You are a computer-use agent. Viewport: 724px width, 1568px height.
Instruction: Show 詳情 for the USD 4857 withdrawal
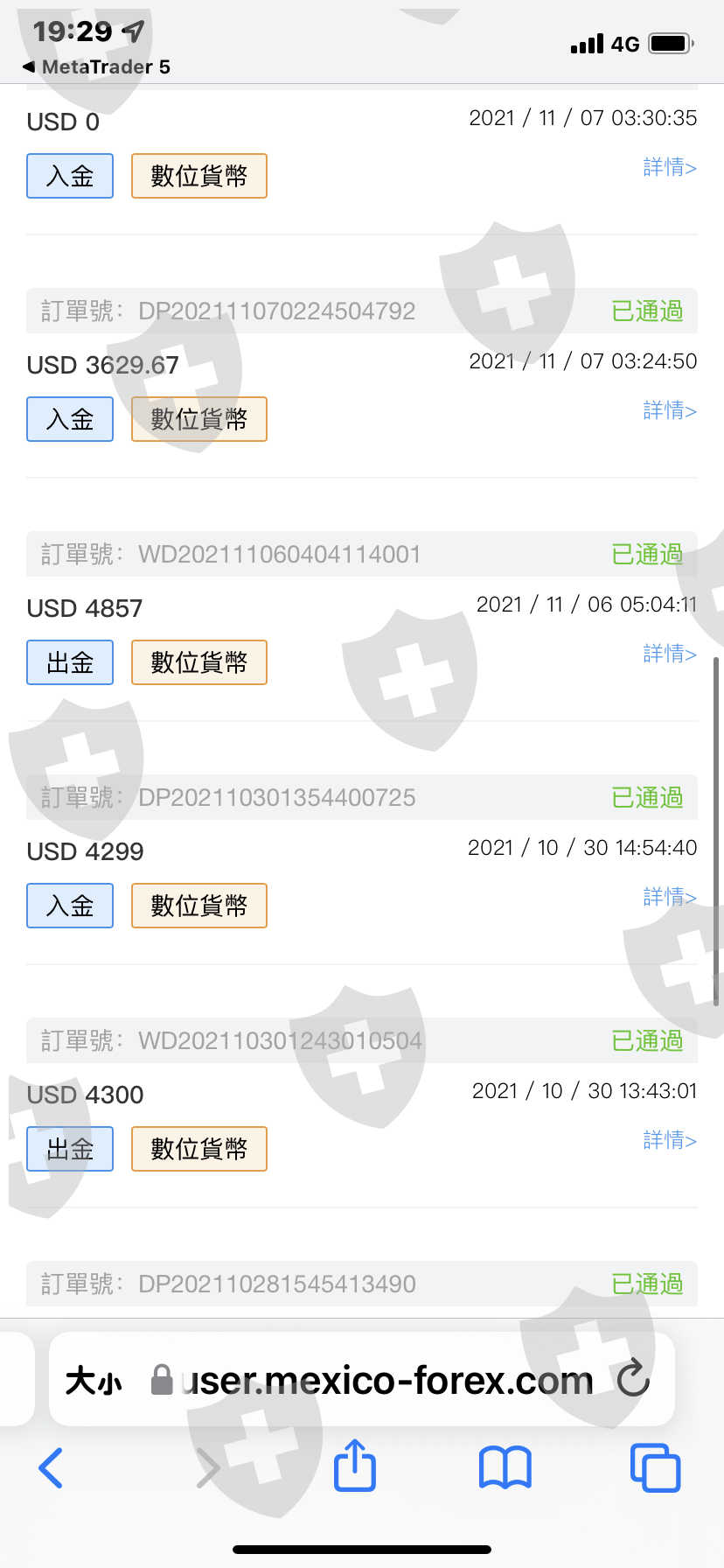[669, 654]
